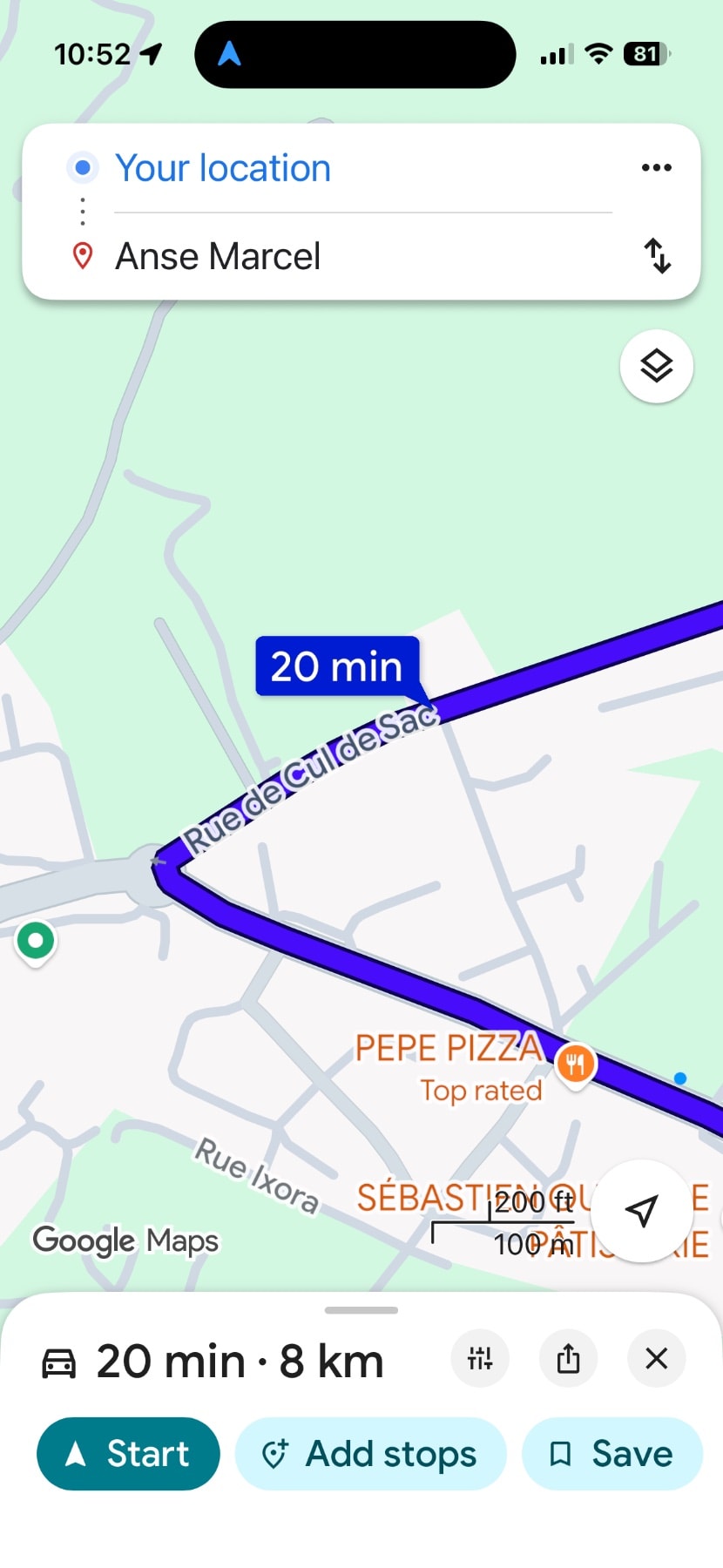This screenshot has height=1568, width=723.
Task: Close the route preview
Action: (656, 1358)
